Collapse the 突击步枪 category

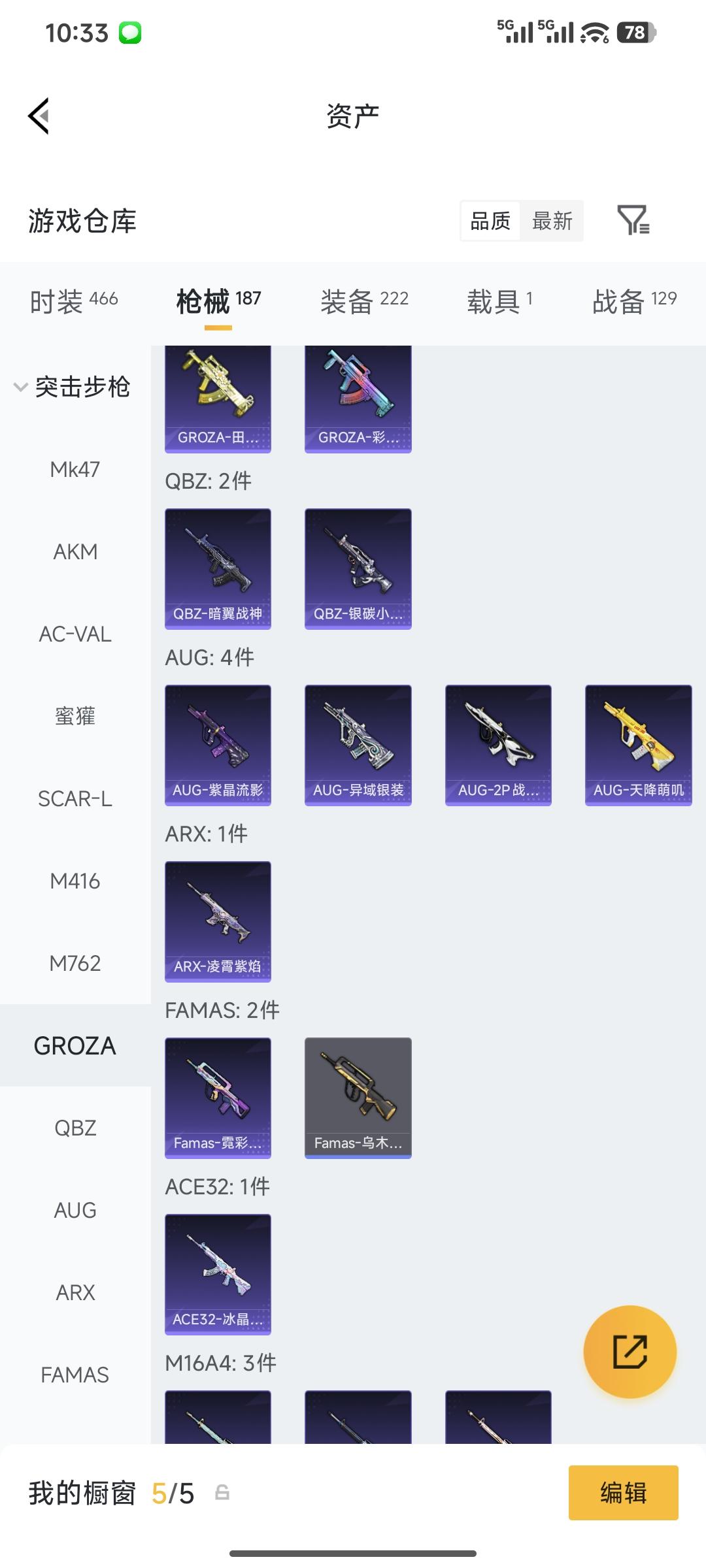pyautogui.click(x=72, y=387)
